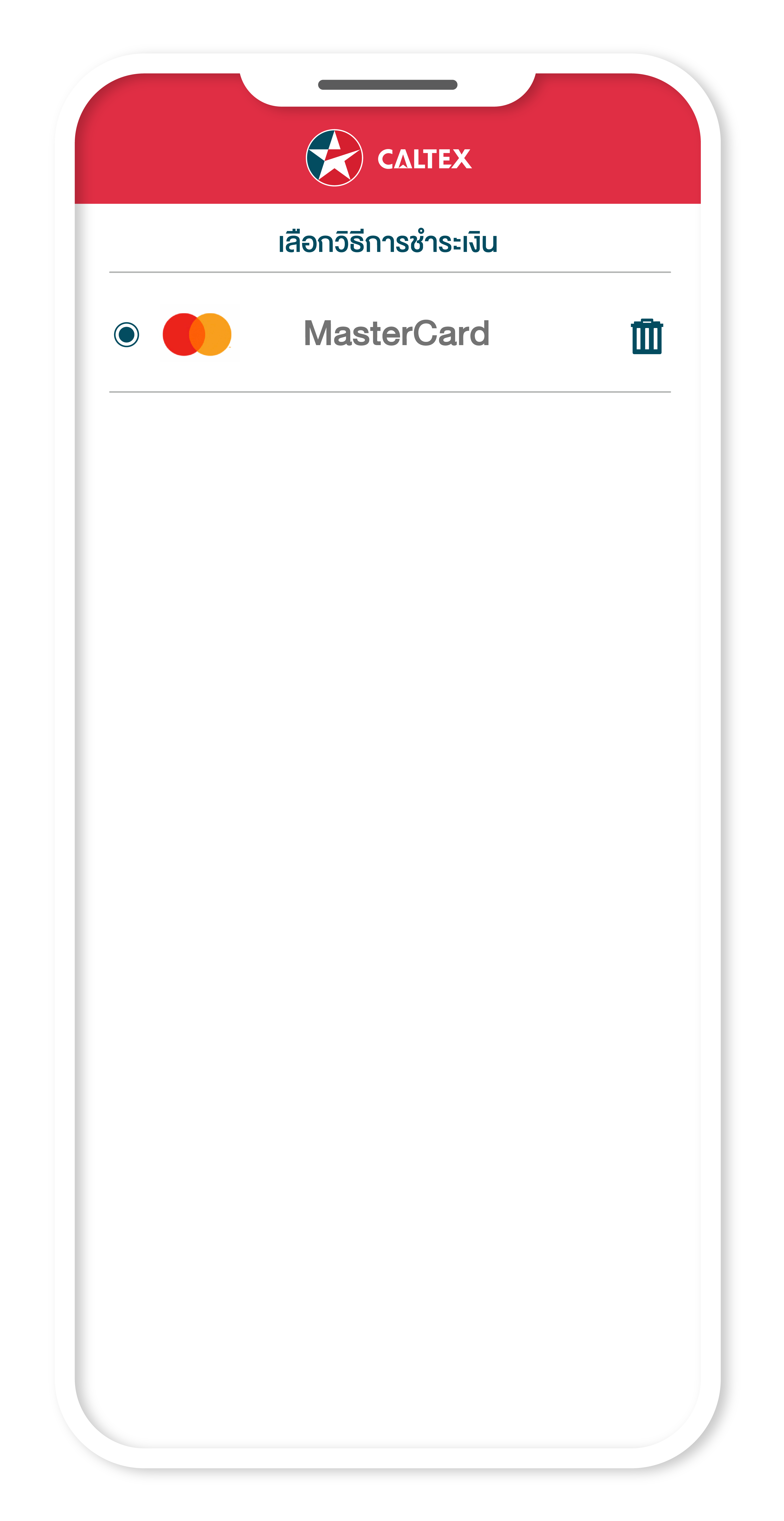Open the MasterCard payment row

pyautogui.click(x=396, y=333)
